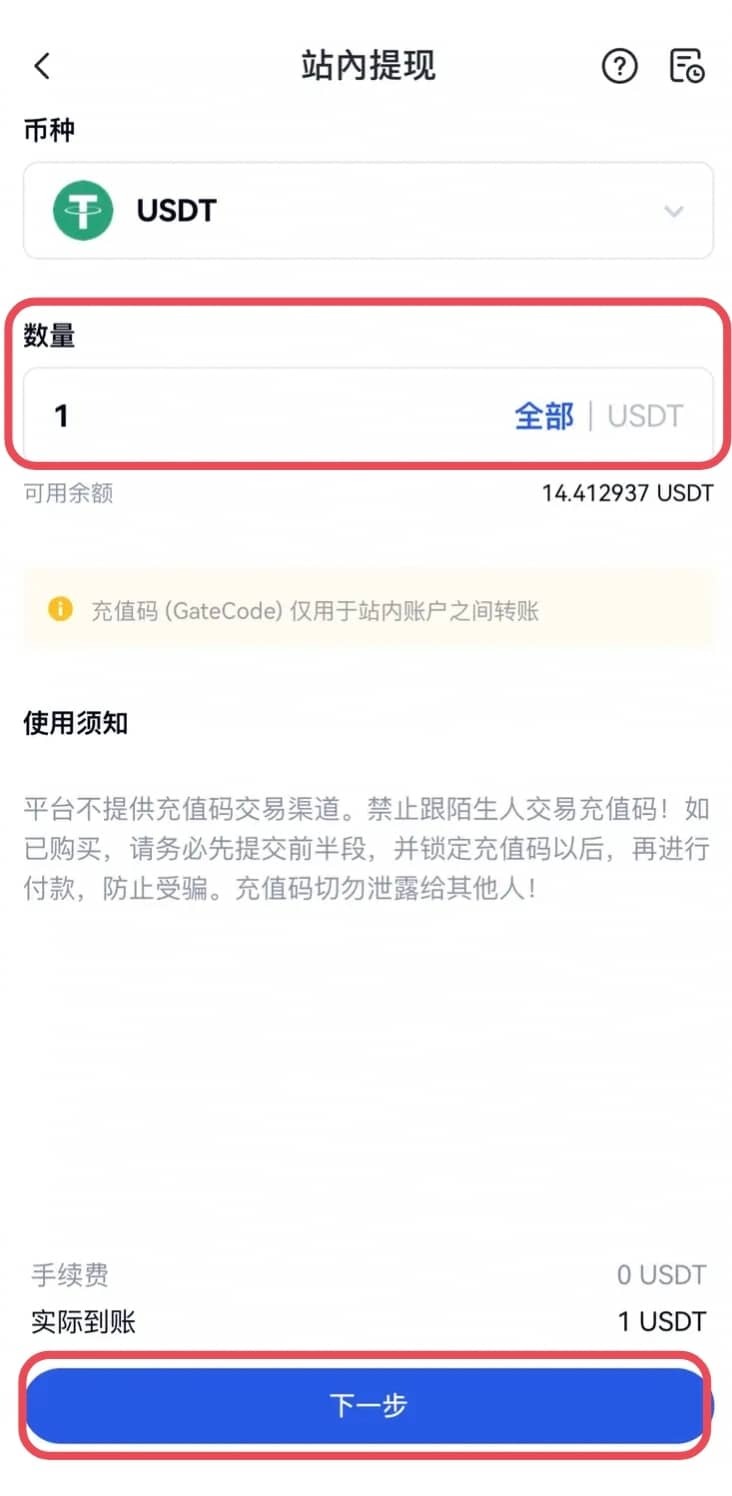
Task: Select the green circle Tether emblem
Action: [x=81, y=211]
